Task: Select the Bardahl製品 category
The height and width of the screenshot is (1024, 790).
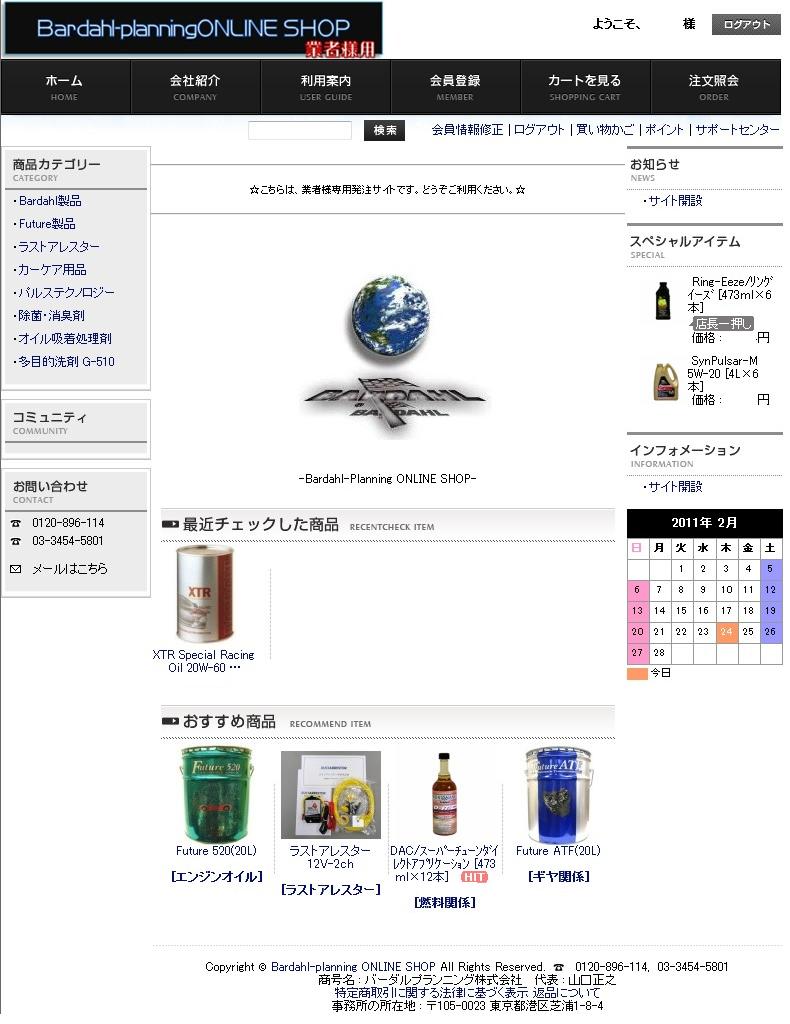Action: click(x=50, y=201)
